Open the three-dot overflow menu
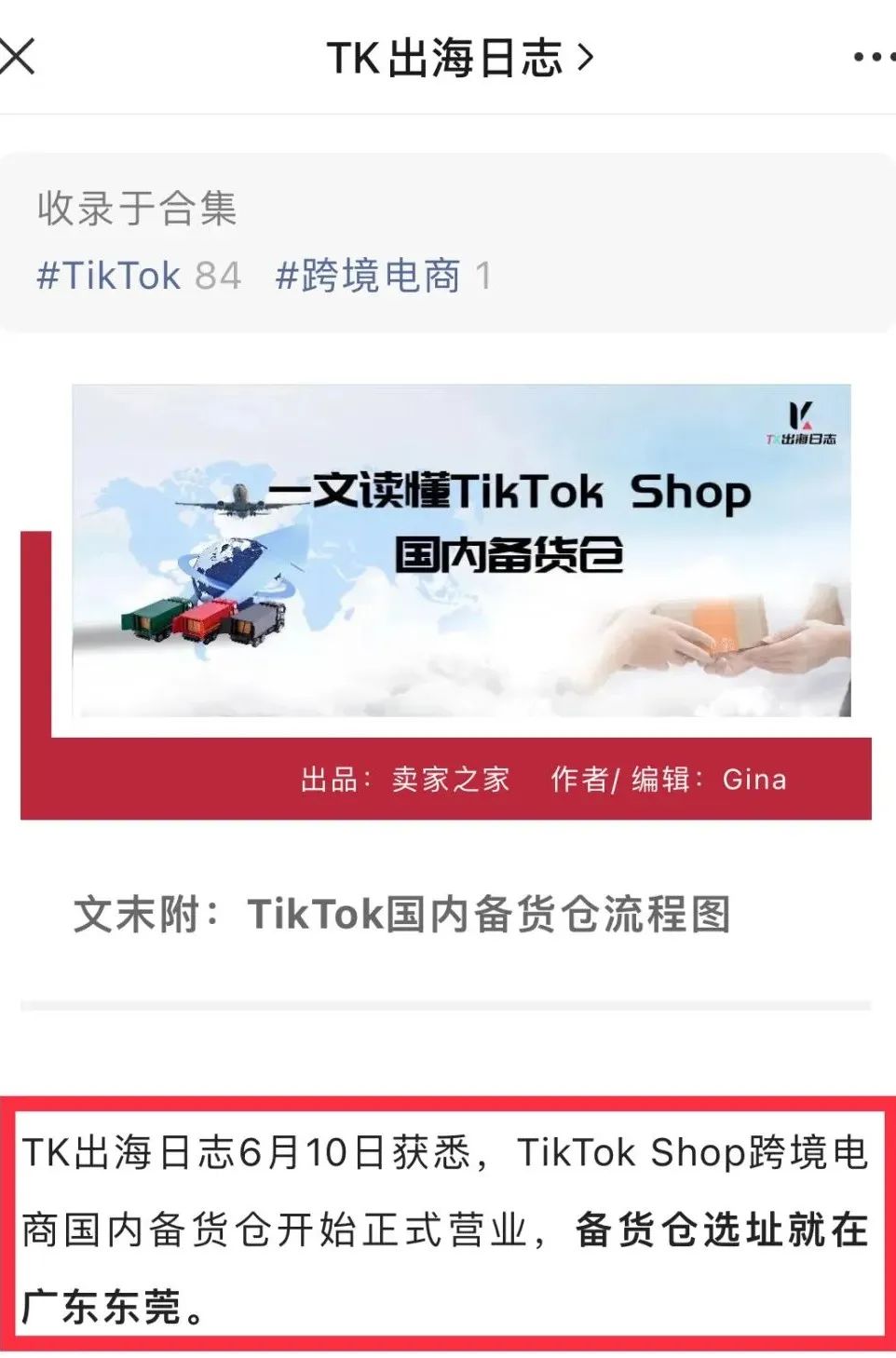Screen dimensions: 896x1358 pyautogui.click(x=873, y=58)
